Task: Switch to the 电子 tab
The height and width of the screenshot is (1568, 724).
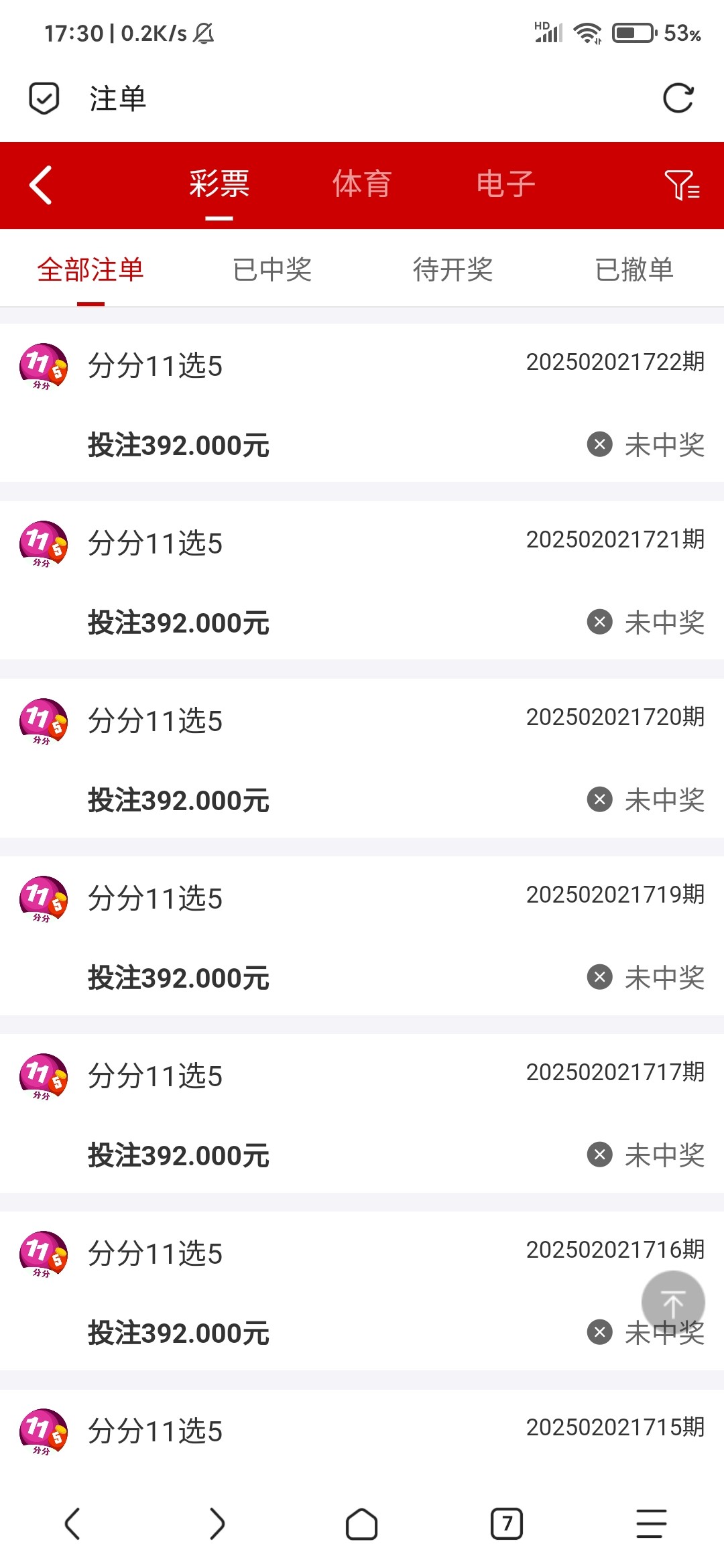Action: click(505, 184)
